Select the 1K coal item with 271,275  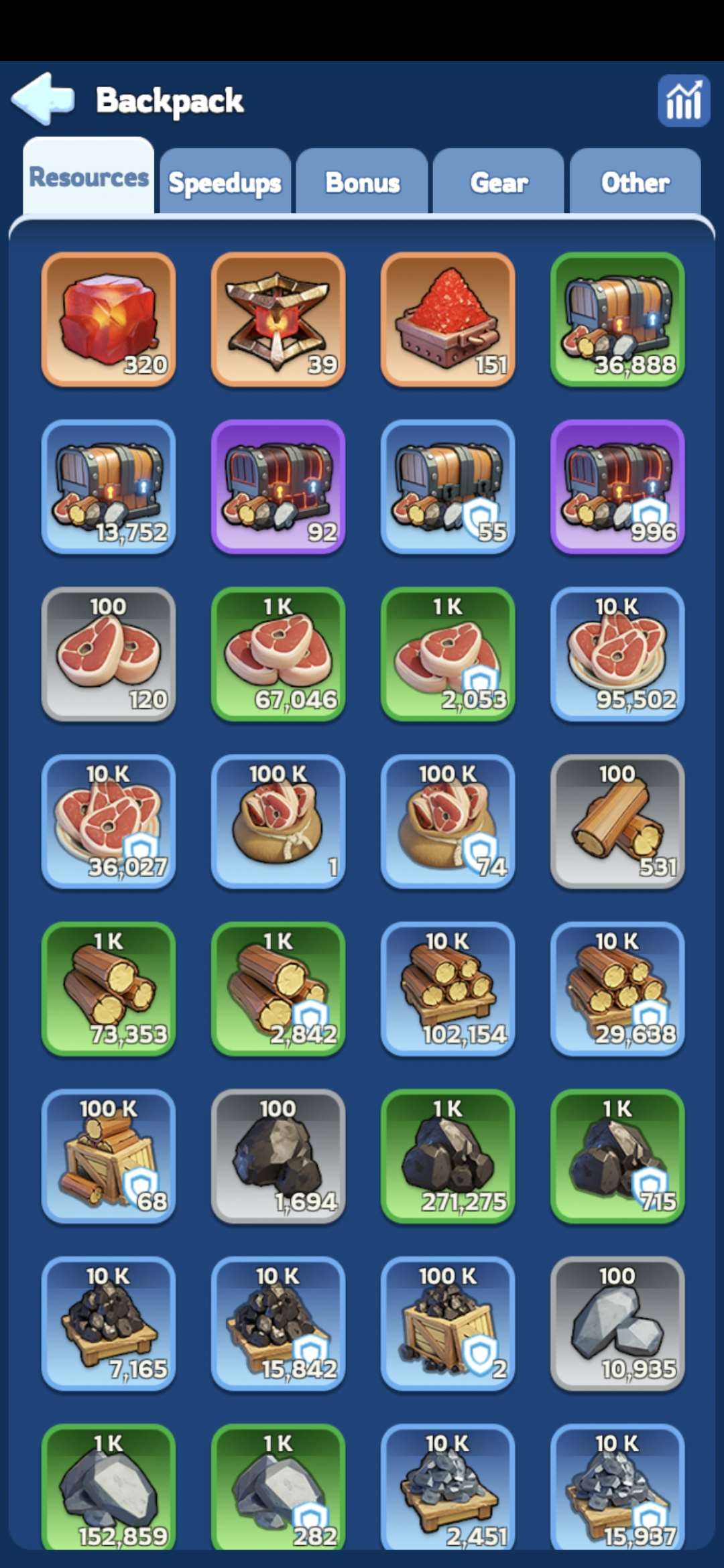(448, 1157)
